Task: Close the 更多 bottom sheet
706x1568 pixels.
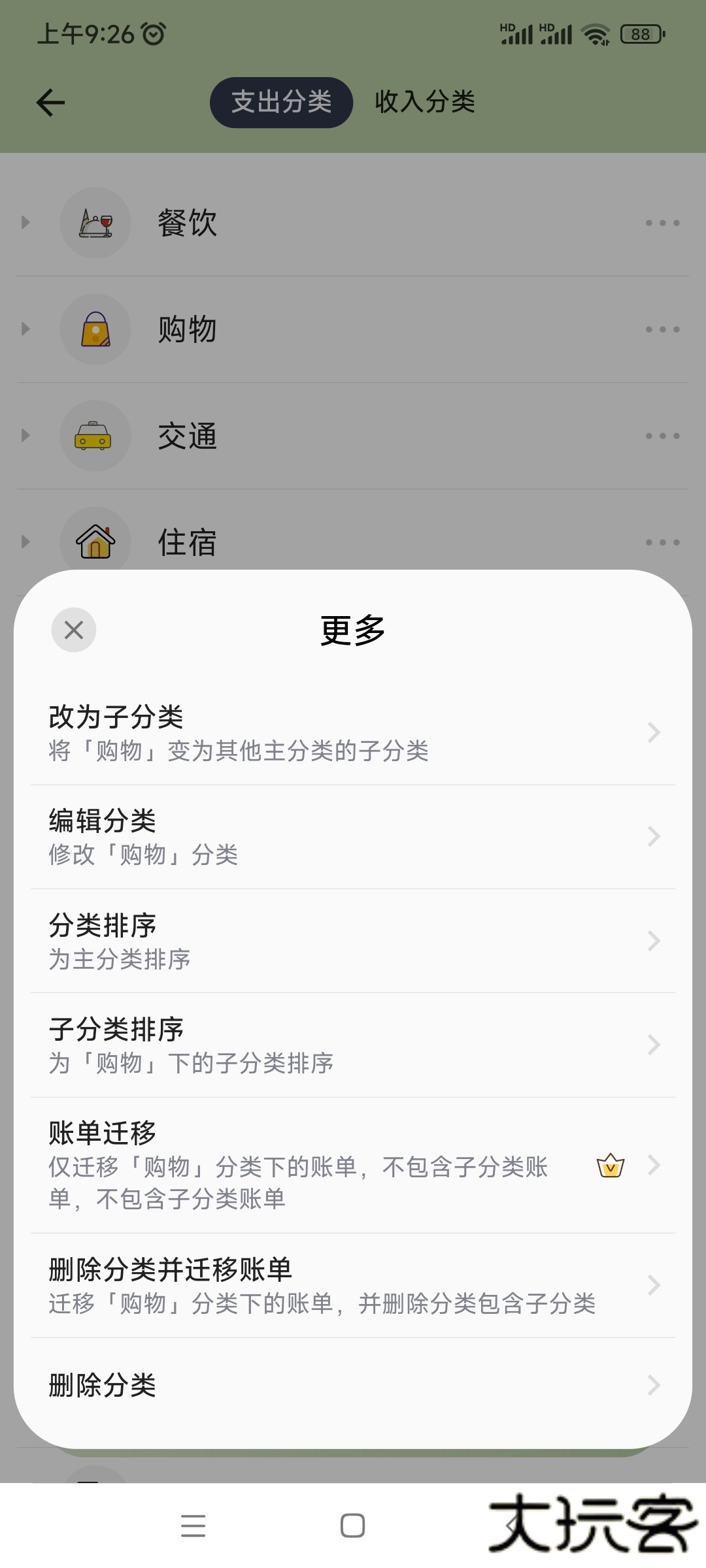Action: pos(74,630)
